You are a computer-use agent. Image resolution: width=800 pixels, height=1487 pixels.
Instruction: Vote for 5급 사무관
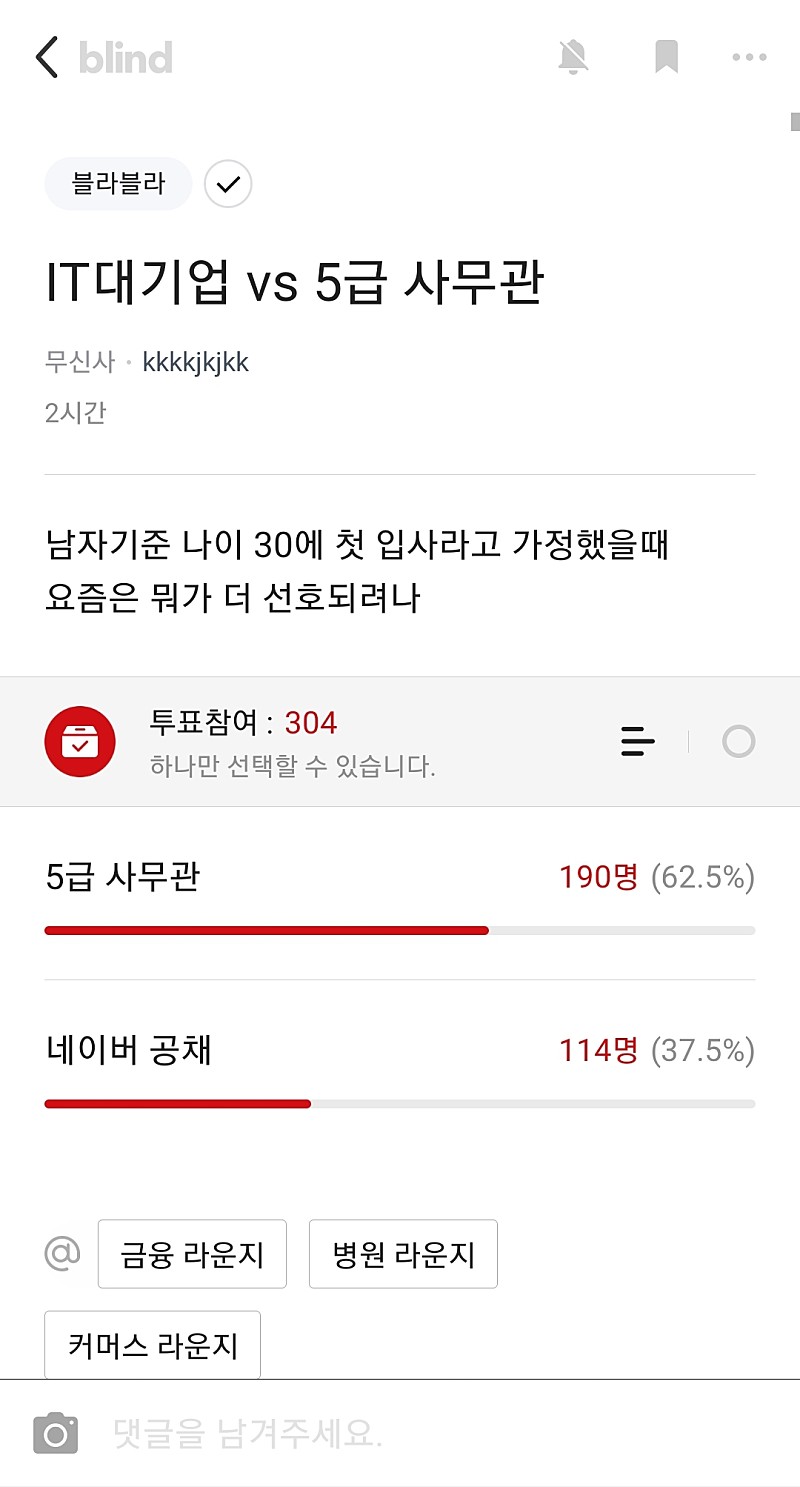tap(400, 893)
